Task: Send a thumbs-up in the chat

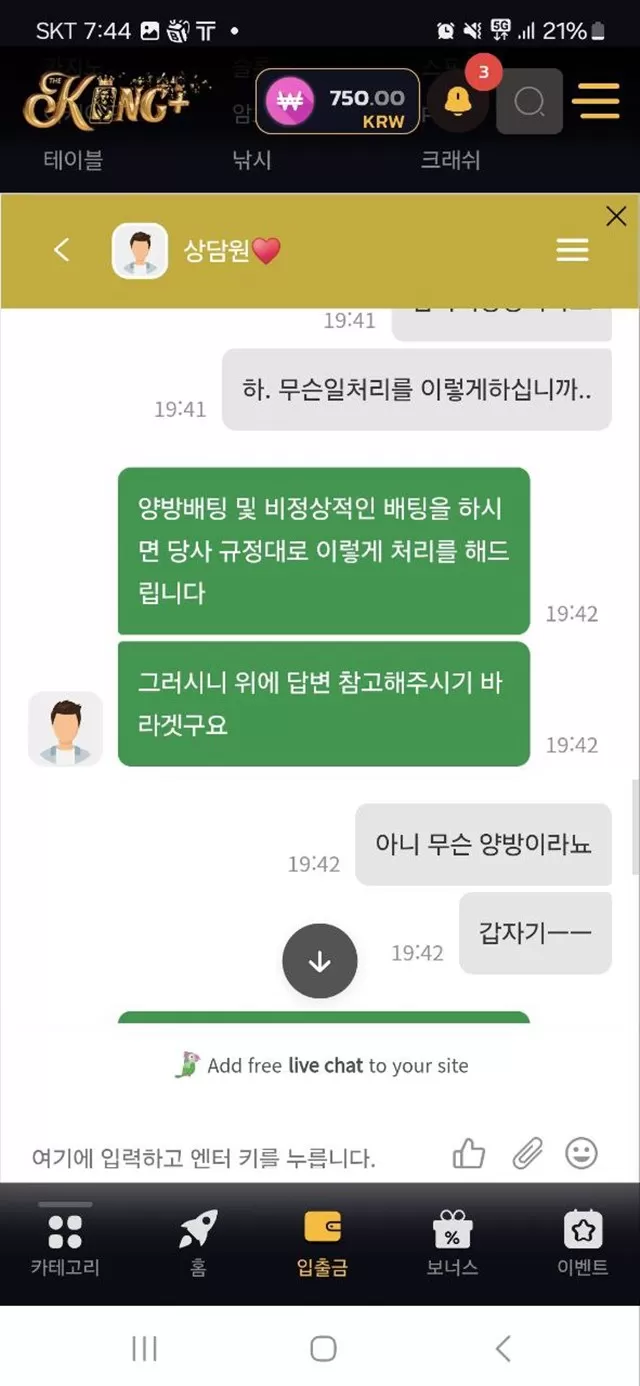Action: [x=468, y=1154]
